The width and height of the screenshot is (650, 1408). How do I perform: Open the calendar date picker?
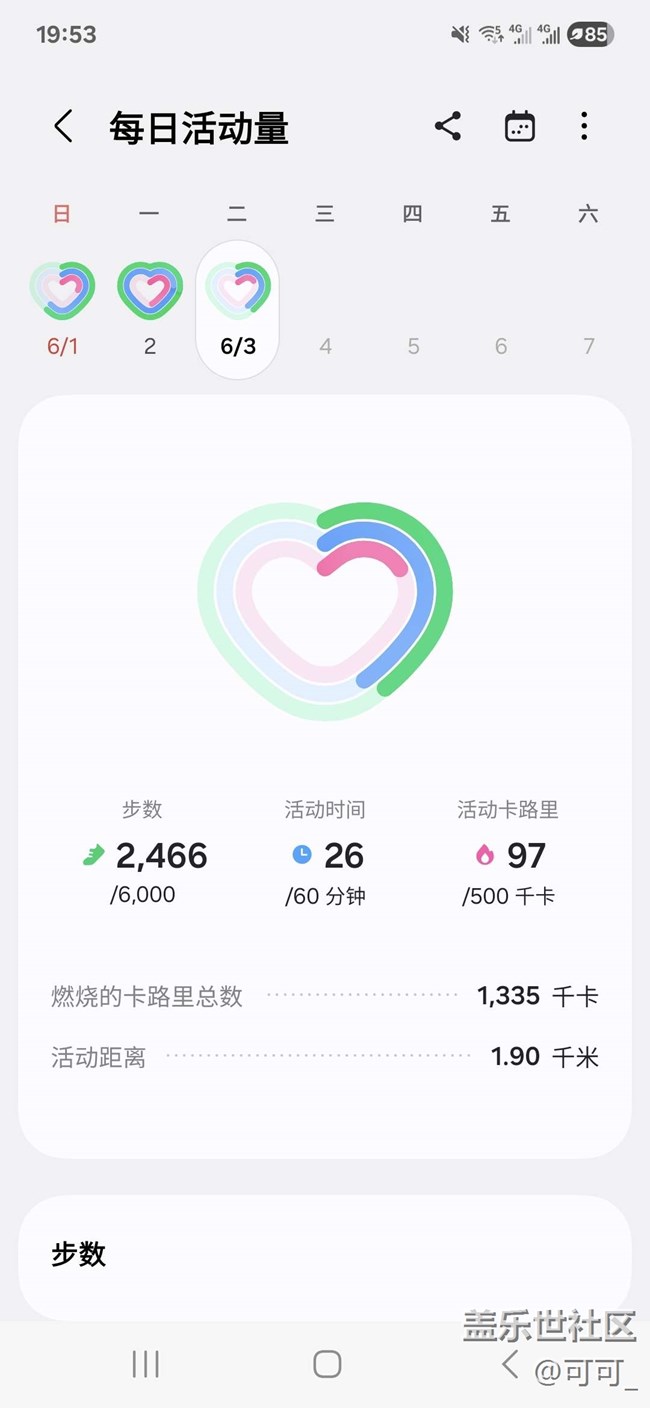(x=519, y=126)
